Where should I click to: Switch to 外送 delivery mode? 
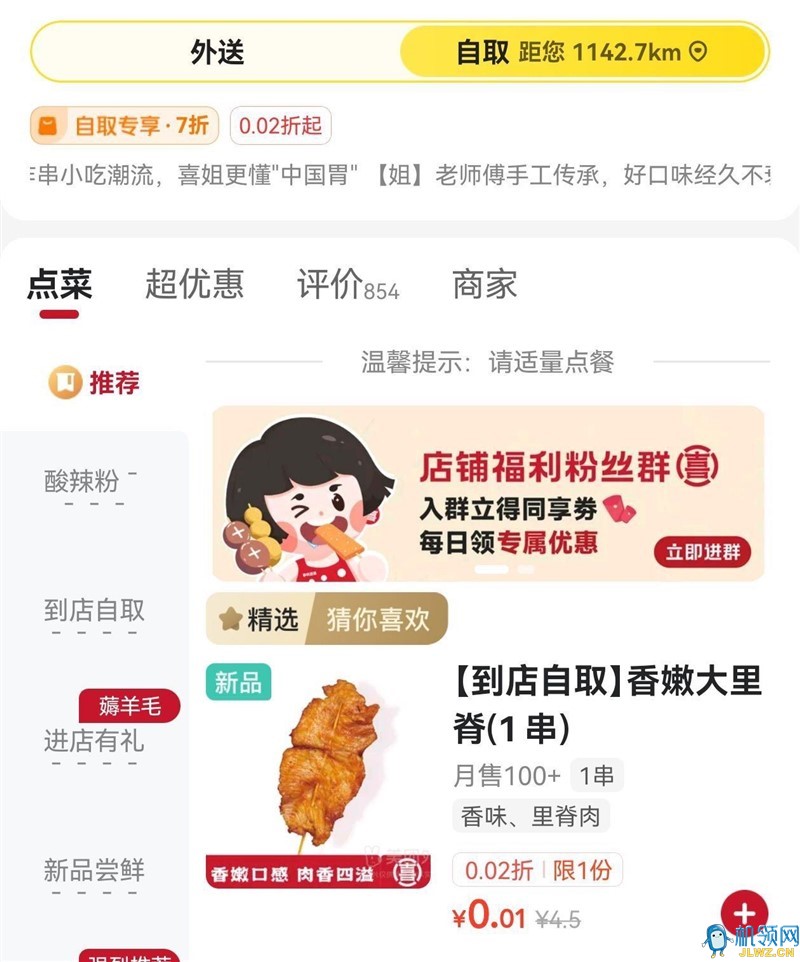point(217,52)
